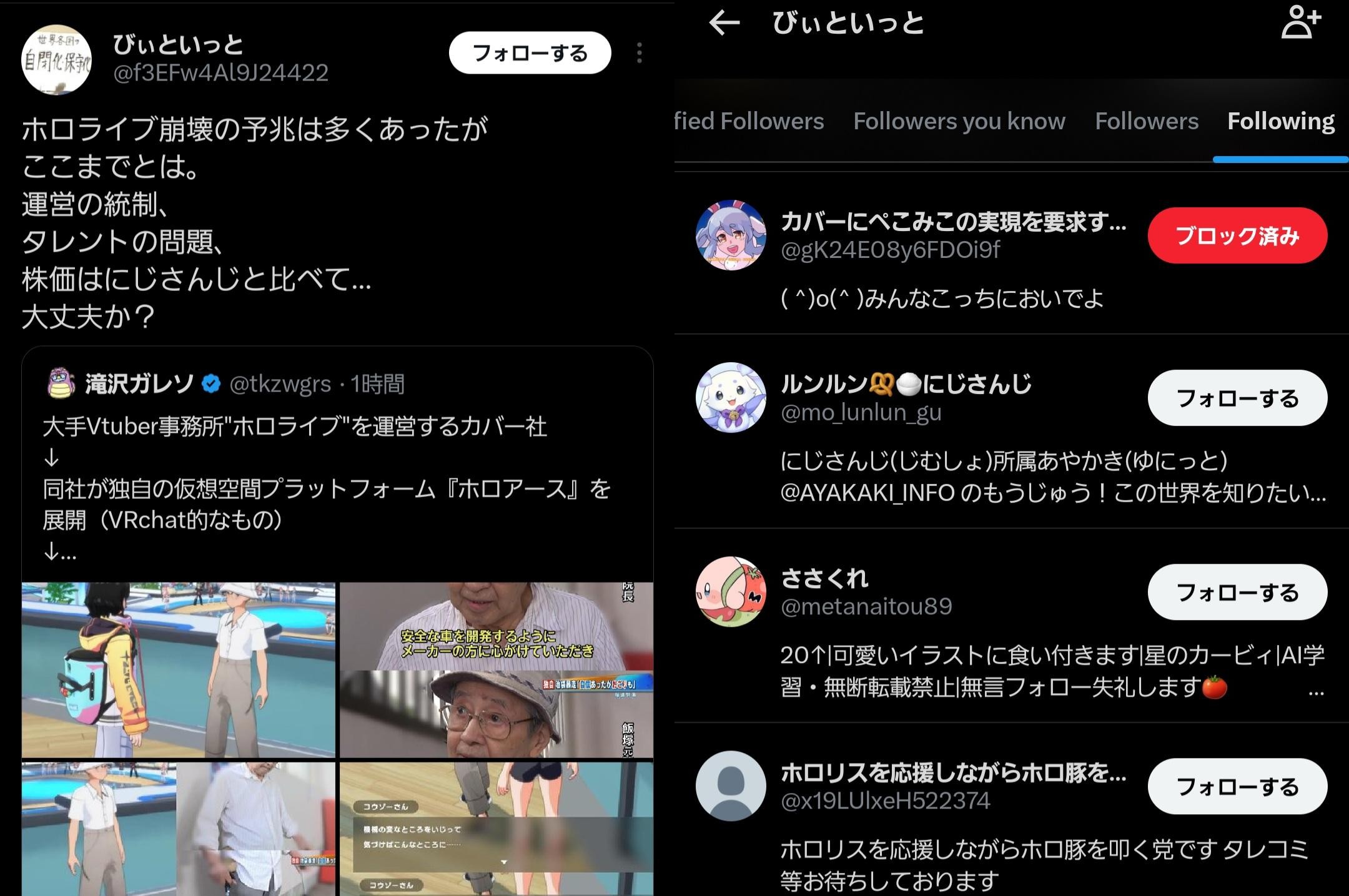The width and height of the screenshot is (1349, 896).
Task: Select the Following tab
Action: [1281, 121]
